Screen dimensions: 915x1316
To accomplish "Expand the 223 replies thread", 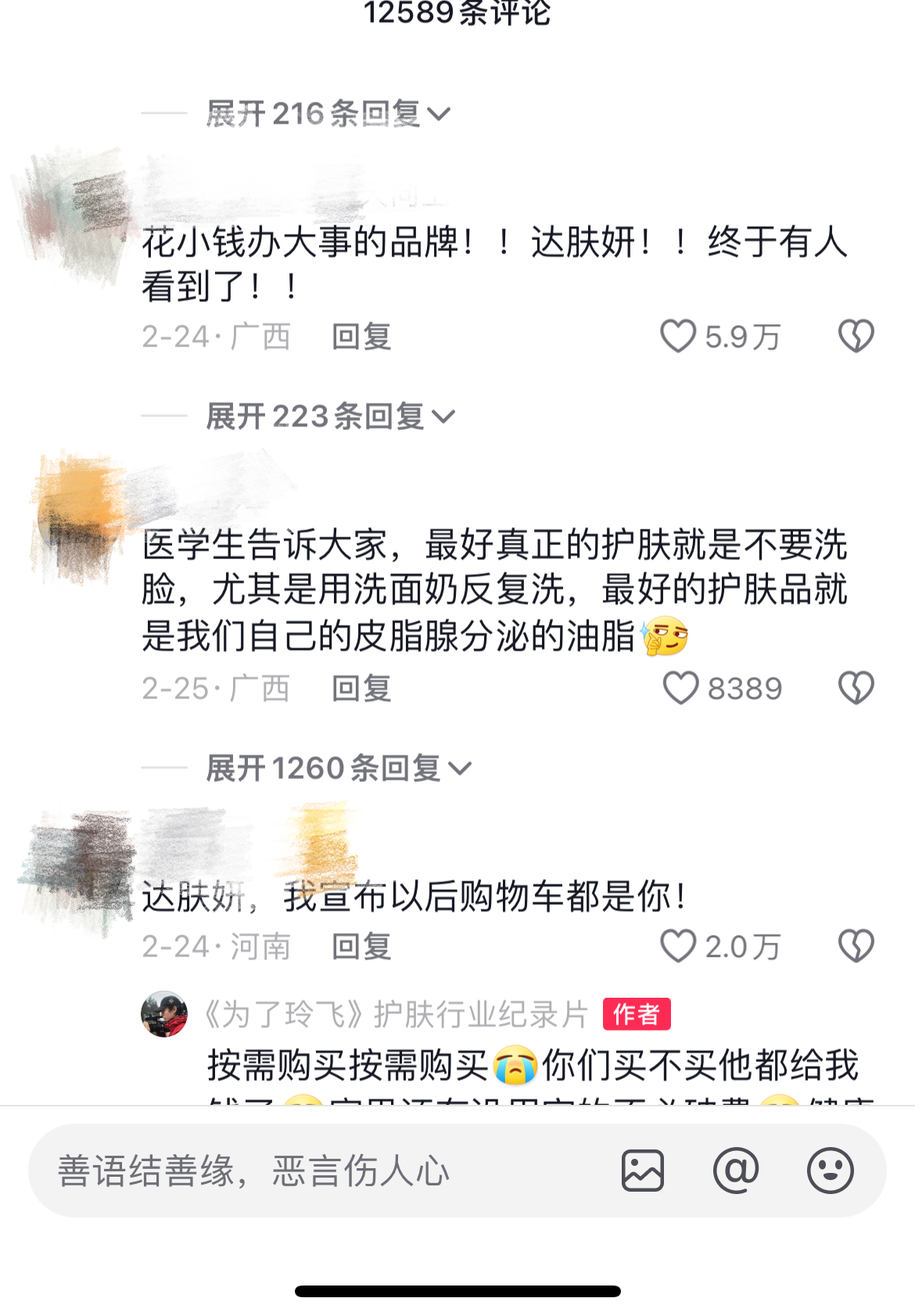I will point(329,416).
